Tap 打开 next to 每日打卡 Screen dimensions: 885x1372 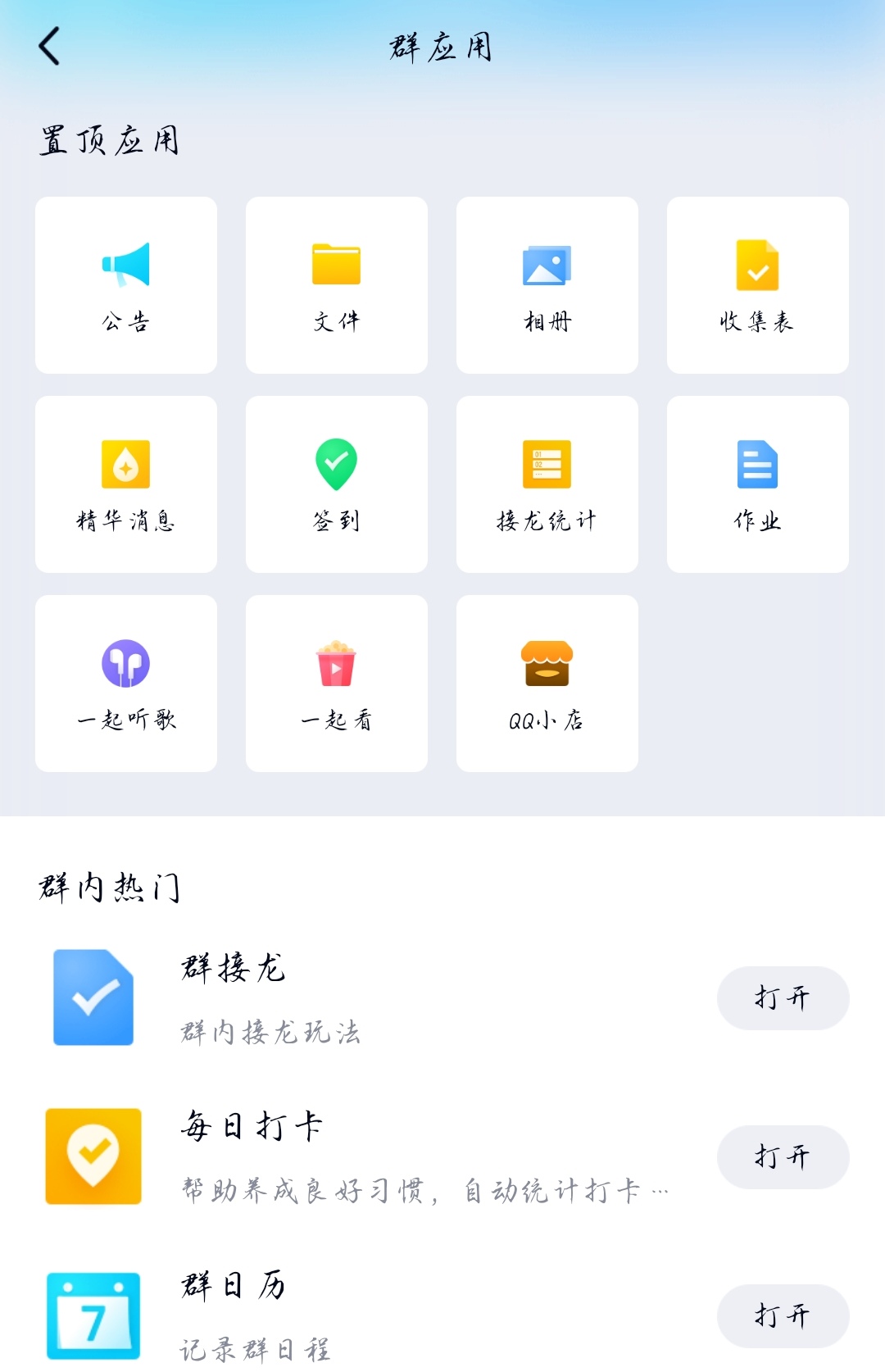(x=783, y=1157)
